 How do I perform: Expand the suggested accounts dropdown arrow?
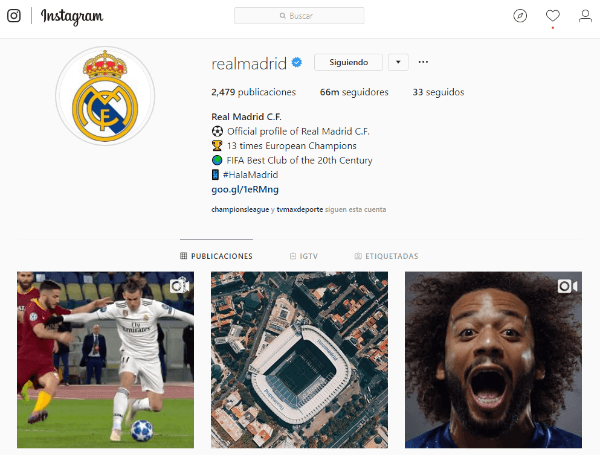(x=397, y=62)
